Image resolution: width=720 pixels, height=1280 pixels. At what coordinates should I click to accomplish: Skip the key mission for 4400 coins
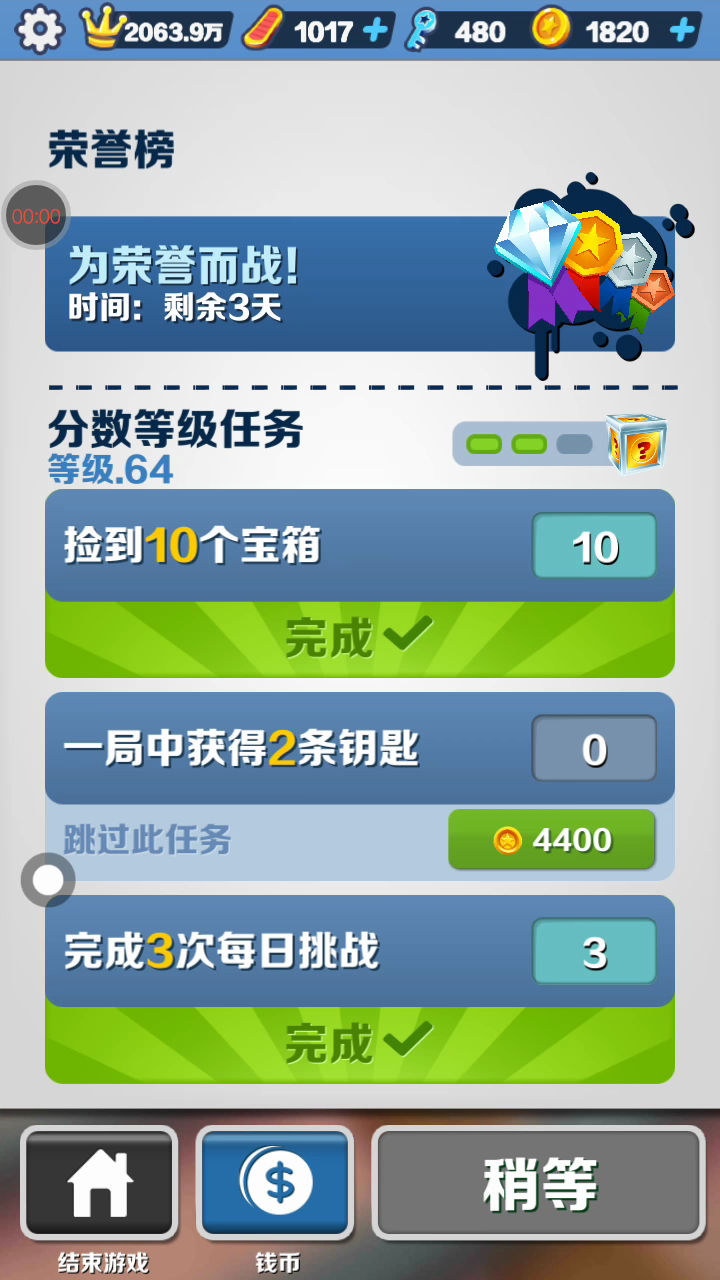pyautogui.click(x=552, y=840)
